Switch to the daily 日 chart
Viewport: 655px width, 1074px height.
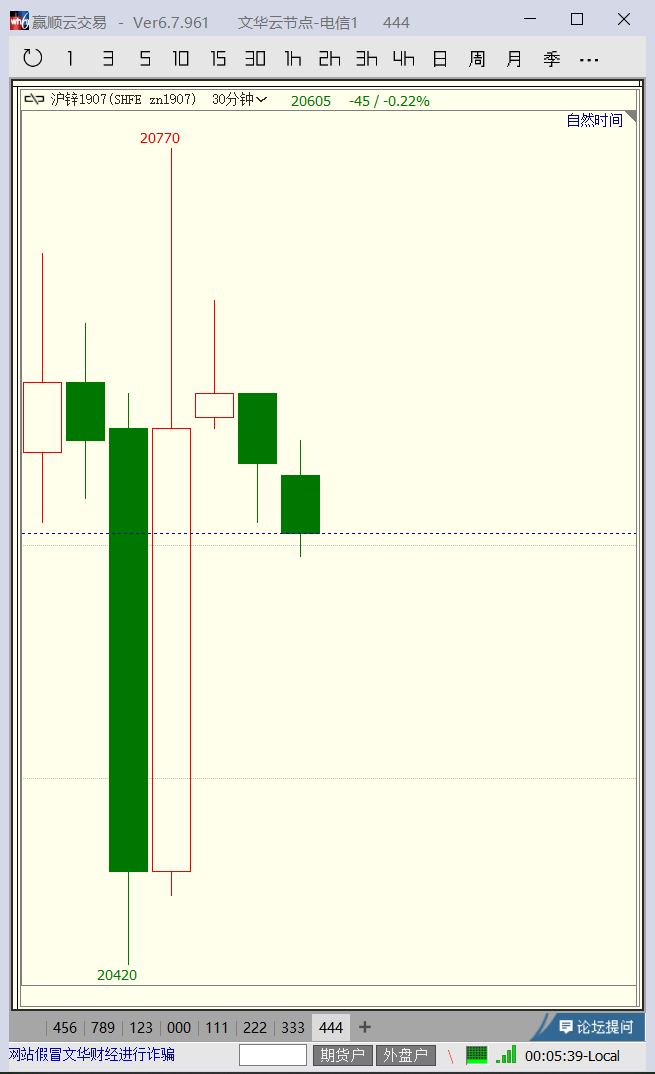[440, 59]
